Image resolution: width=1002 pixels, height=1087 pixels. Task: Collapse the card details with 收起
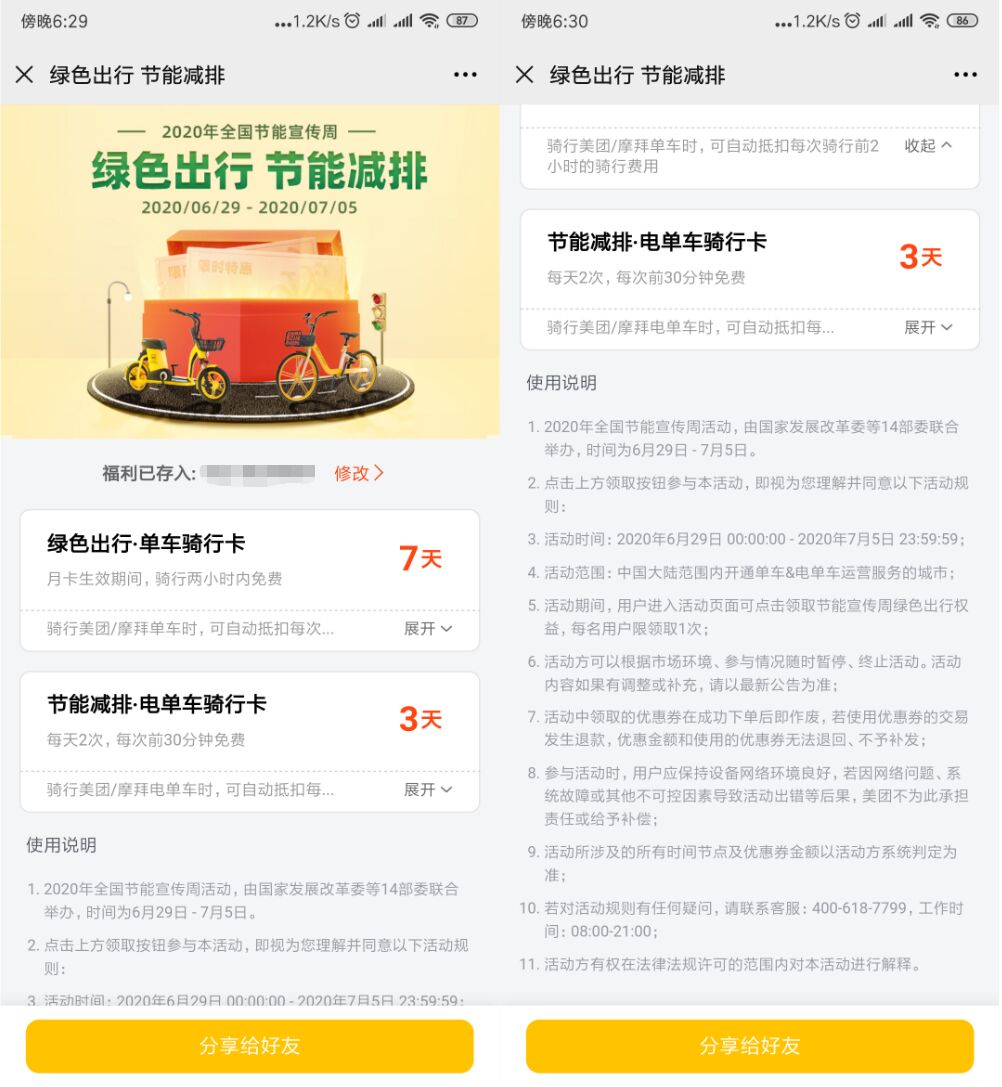pyautogui.click(x=928, y=146)
